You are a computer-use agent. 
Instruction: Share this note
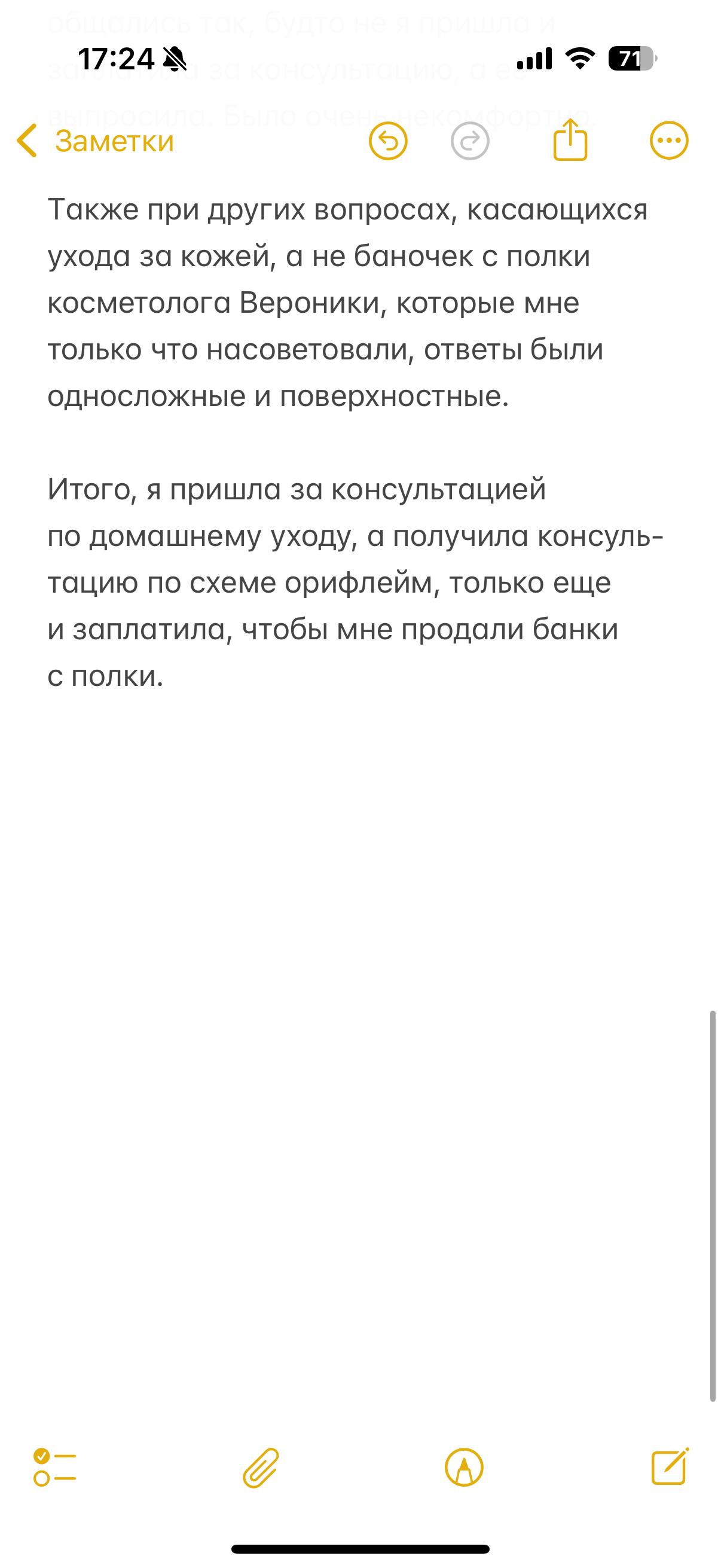570,140
